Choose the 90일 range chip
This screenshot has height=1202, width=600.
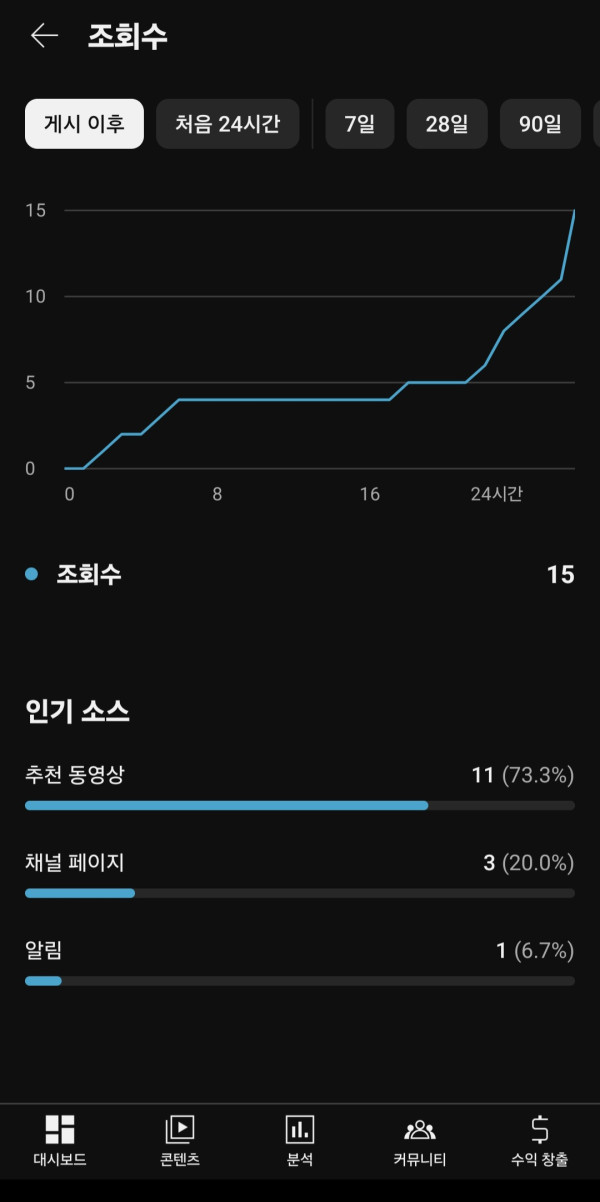540,124
